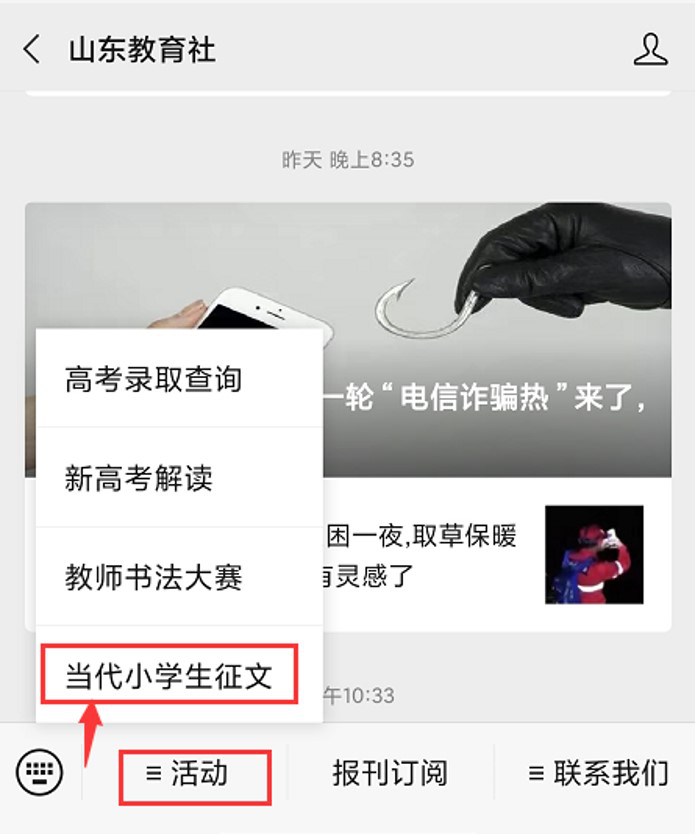This screenshot has width=695, height=834.
Task: Open 报刊订阅
Action: click(390, 773)
